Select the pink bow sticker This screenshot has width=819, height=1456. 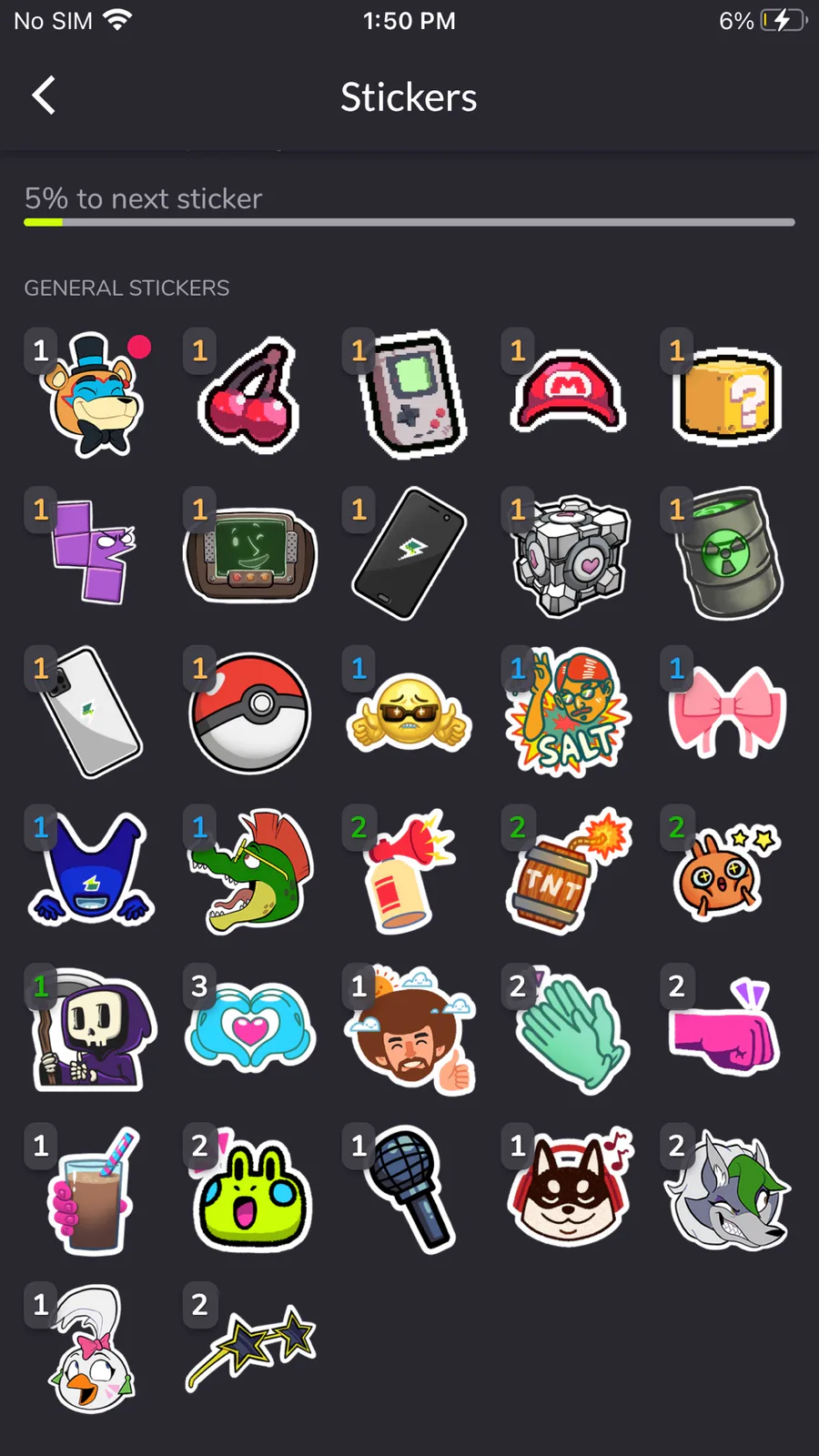(727, 713)
